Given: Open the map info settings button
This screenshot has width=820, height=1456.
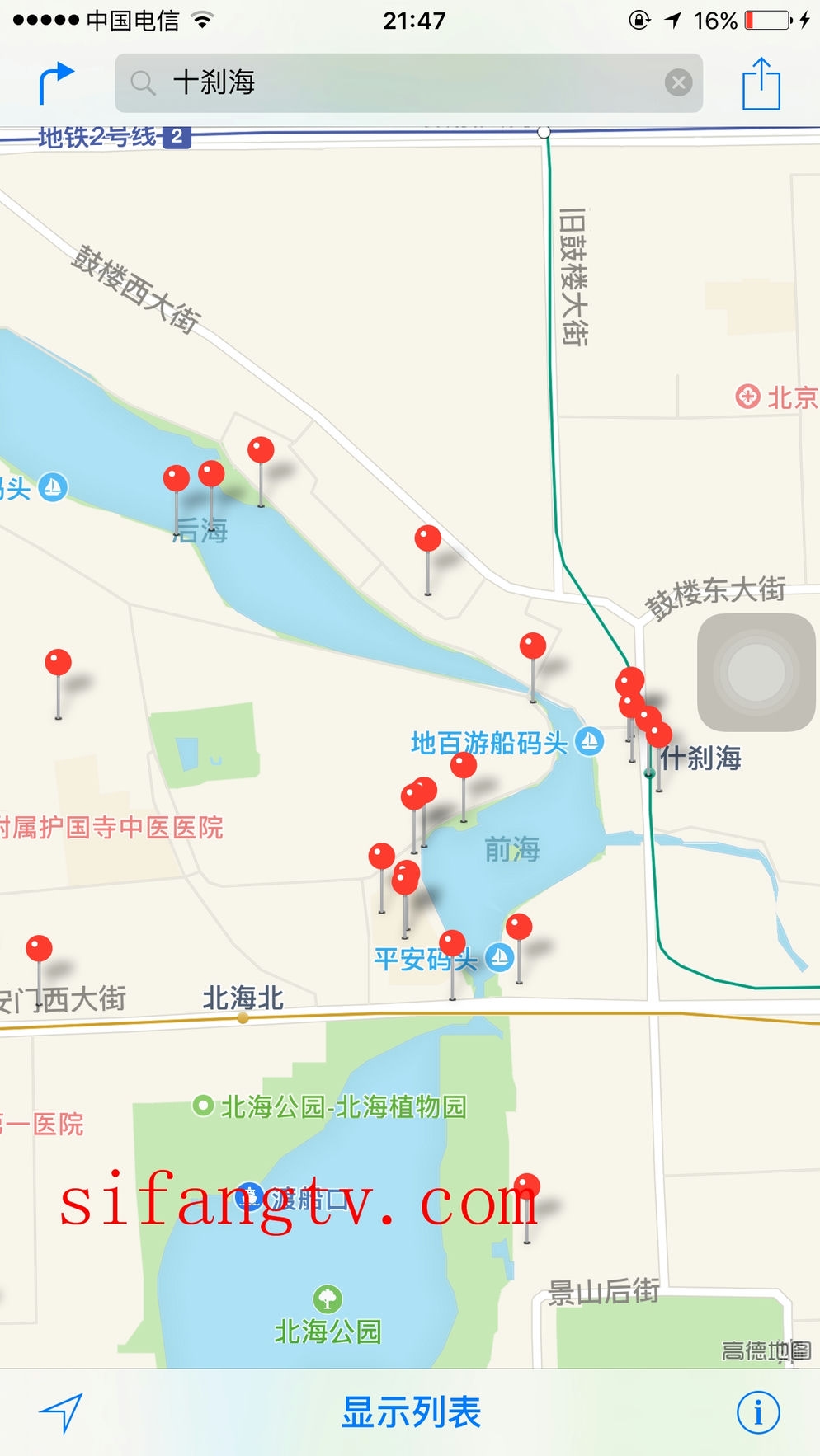Looking at the screenshot, I should coord(757,1412).
